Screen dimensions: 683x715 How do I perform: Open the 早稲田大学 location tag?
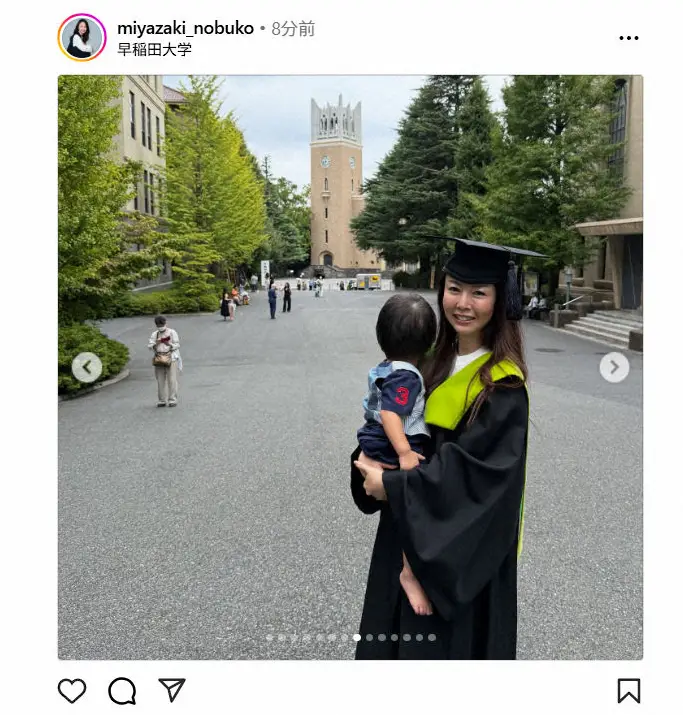click(x=155, y=49)
